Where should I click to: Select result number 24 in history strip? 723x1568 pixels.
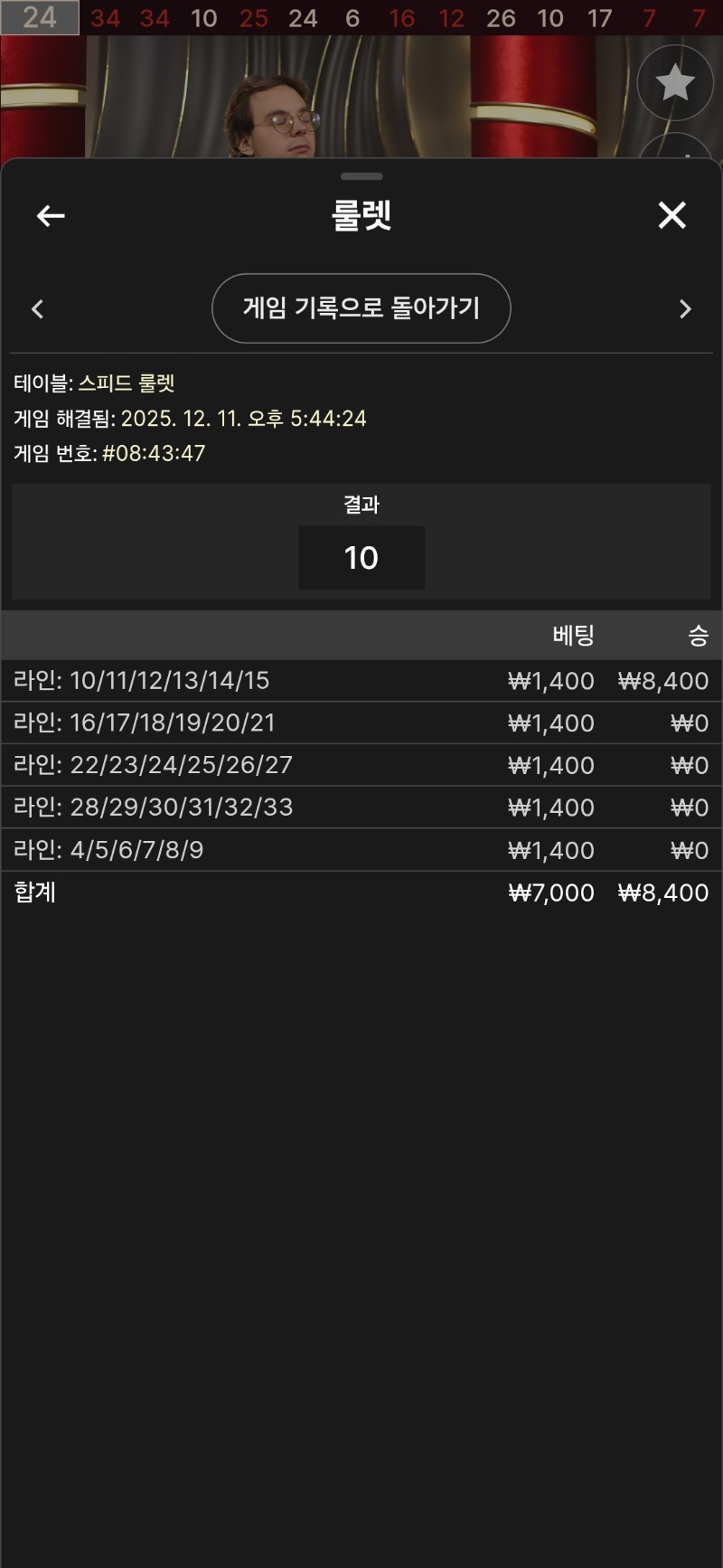coord(42,18)
